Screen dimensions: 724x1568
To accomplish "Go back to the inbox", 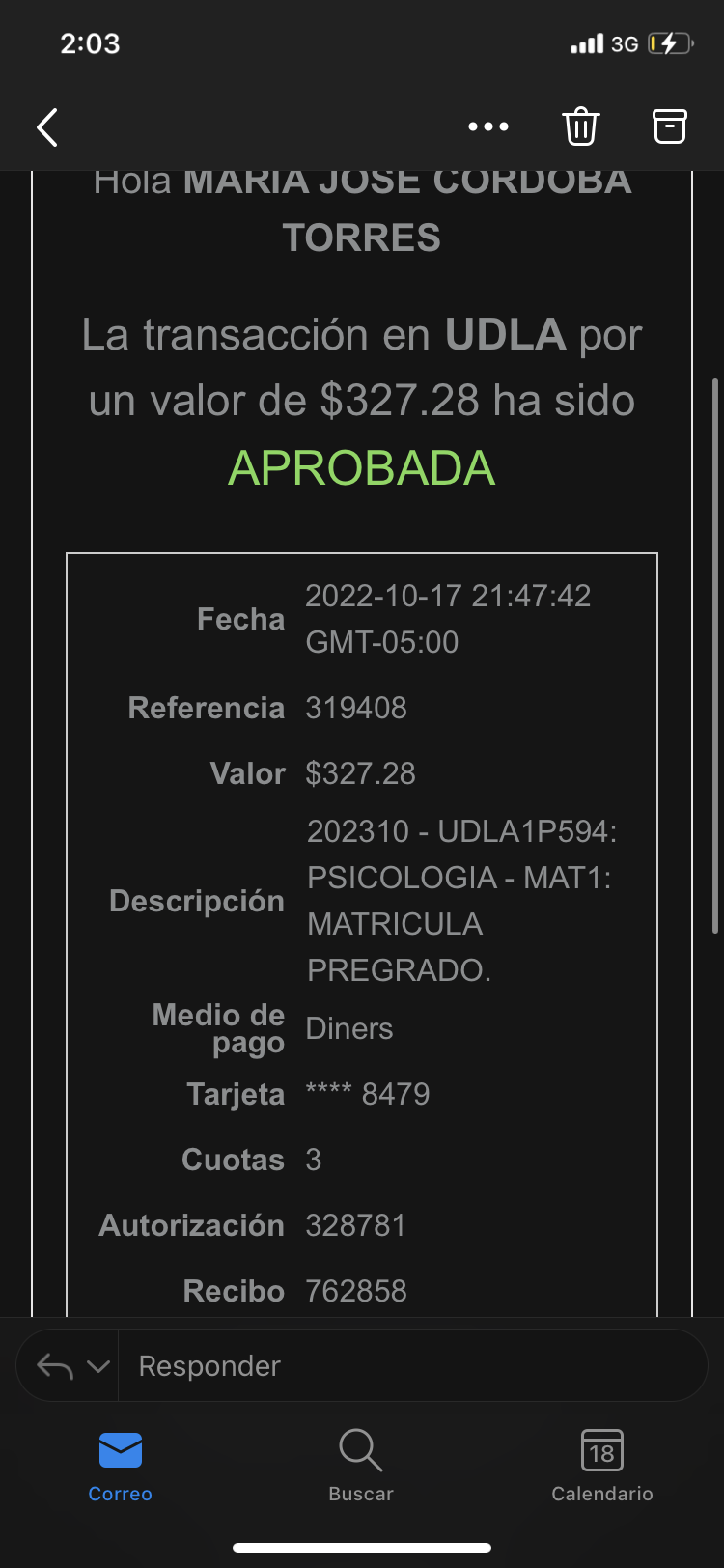I will [47, 127].
